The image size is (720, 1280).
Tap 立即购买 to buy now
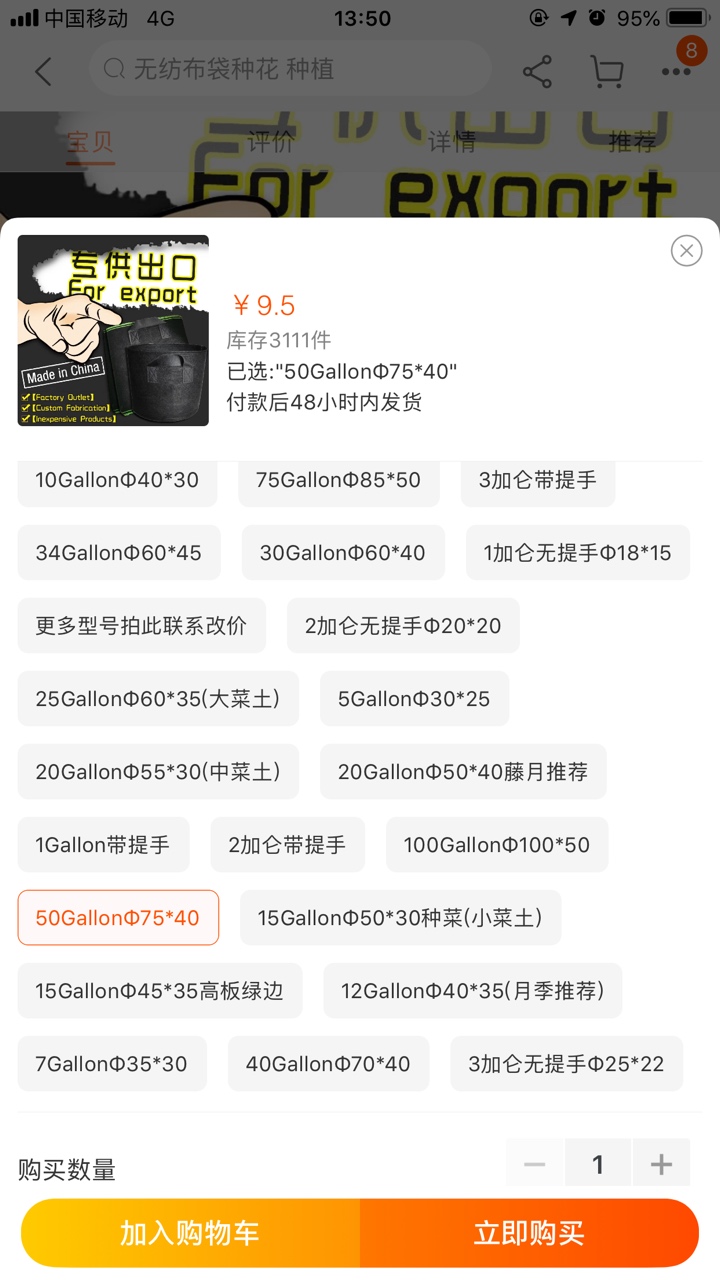point(529,1233)
